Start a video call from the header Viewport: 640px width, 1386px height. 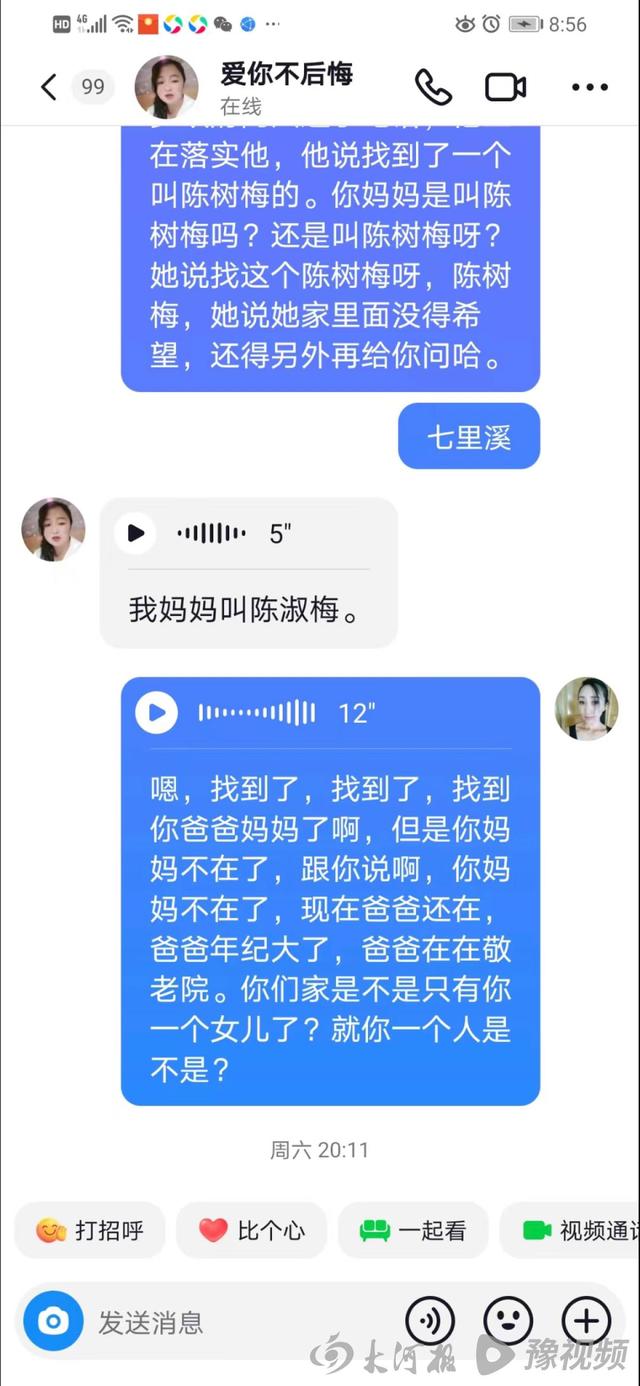click(506, 87)
